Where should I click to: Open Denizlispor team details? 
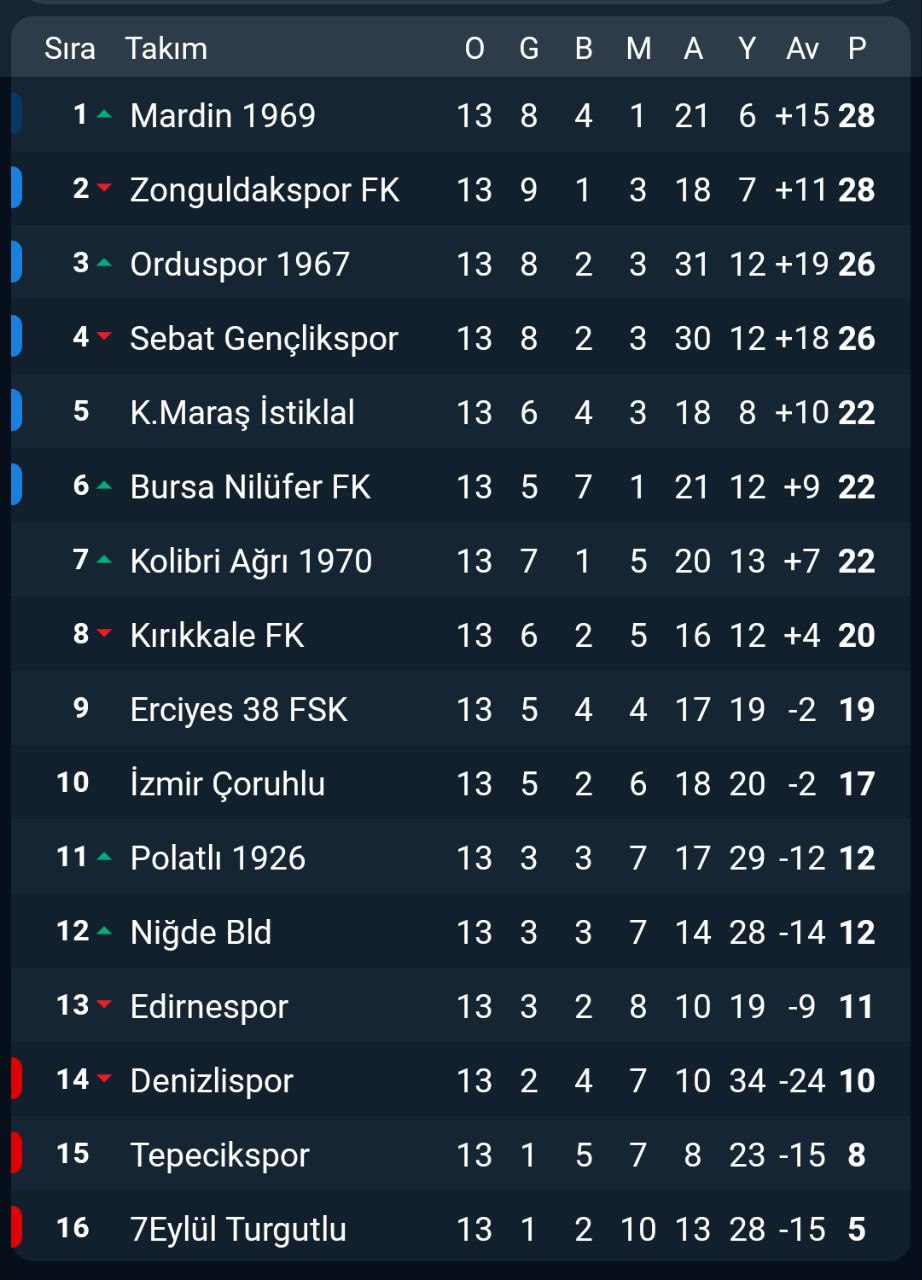click(212, 1080)
